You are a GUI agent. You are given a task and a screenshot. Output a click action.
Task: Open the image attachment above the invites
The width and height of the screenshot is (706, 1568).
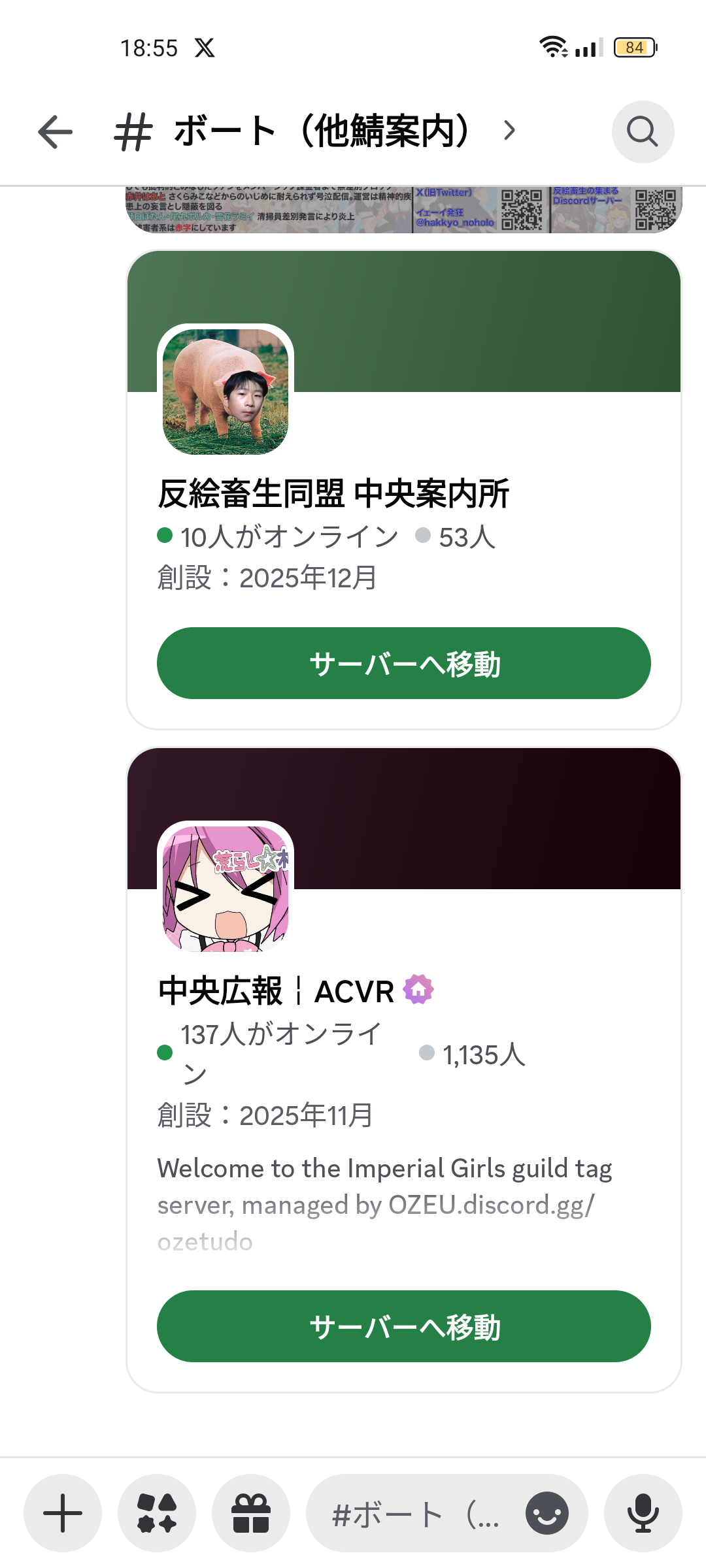coord(403,210)
